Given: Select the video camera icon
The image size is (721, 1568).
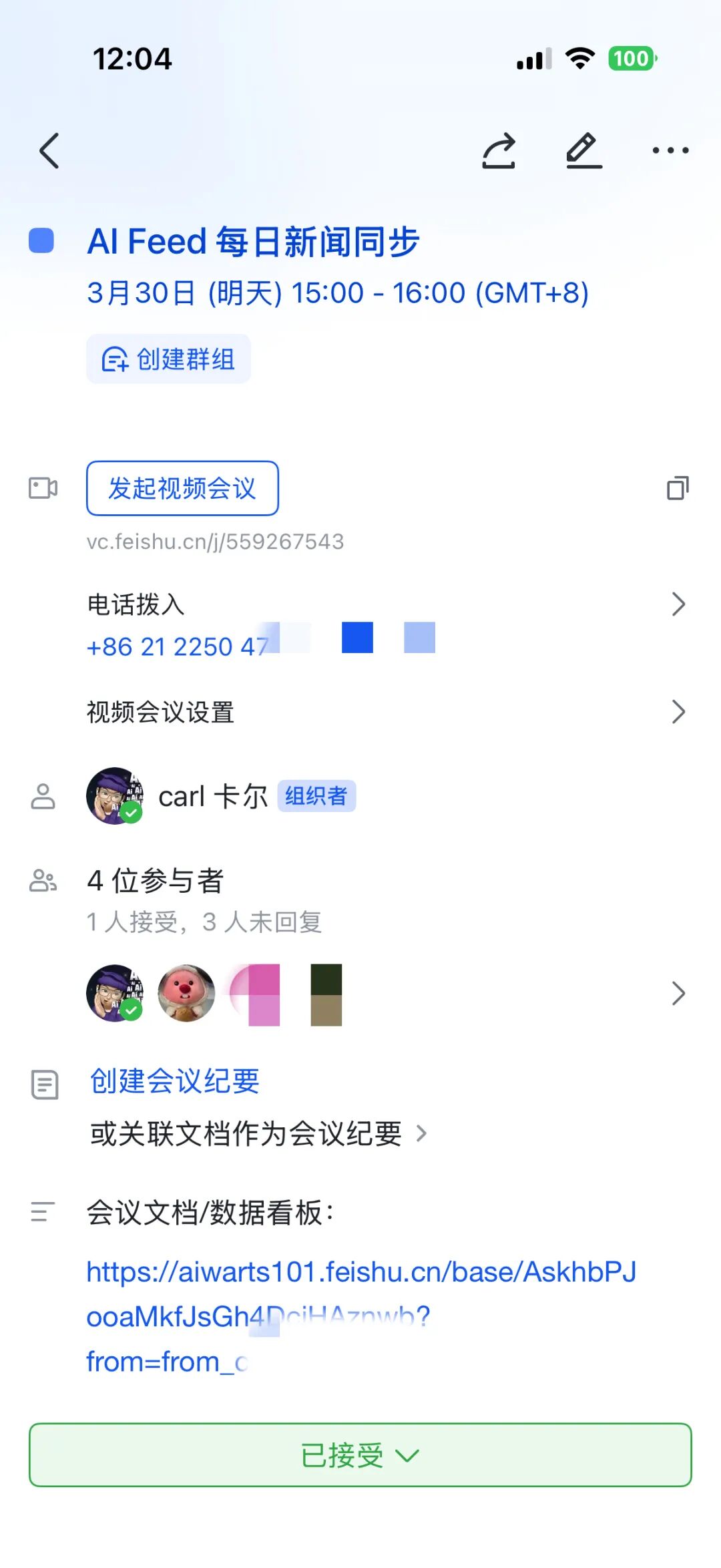Looking at the screenshot, I should point(42,488).
